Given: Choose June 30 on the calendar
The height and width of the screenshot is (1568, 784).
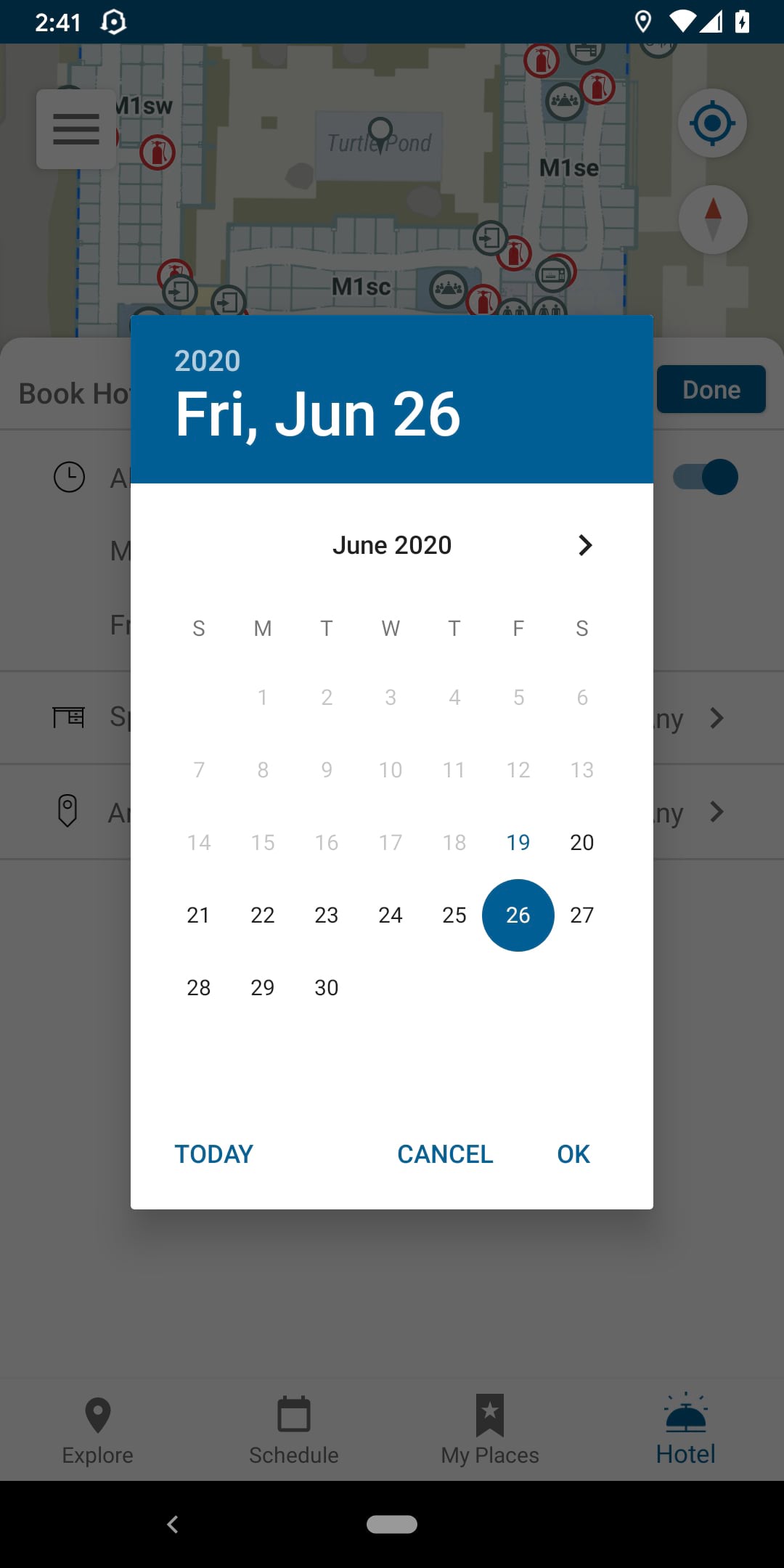Looking at the screenshot, I should (x=327, y=987).
